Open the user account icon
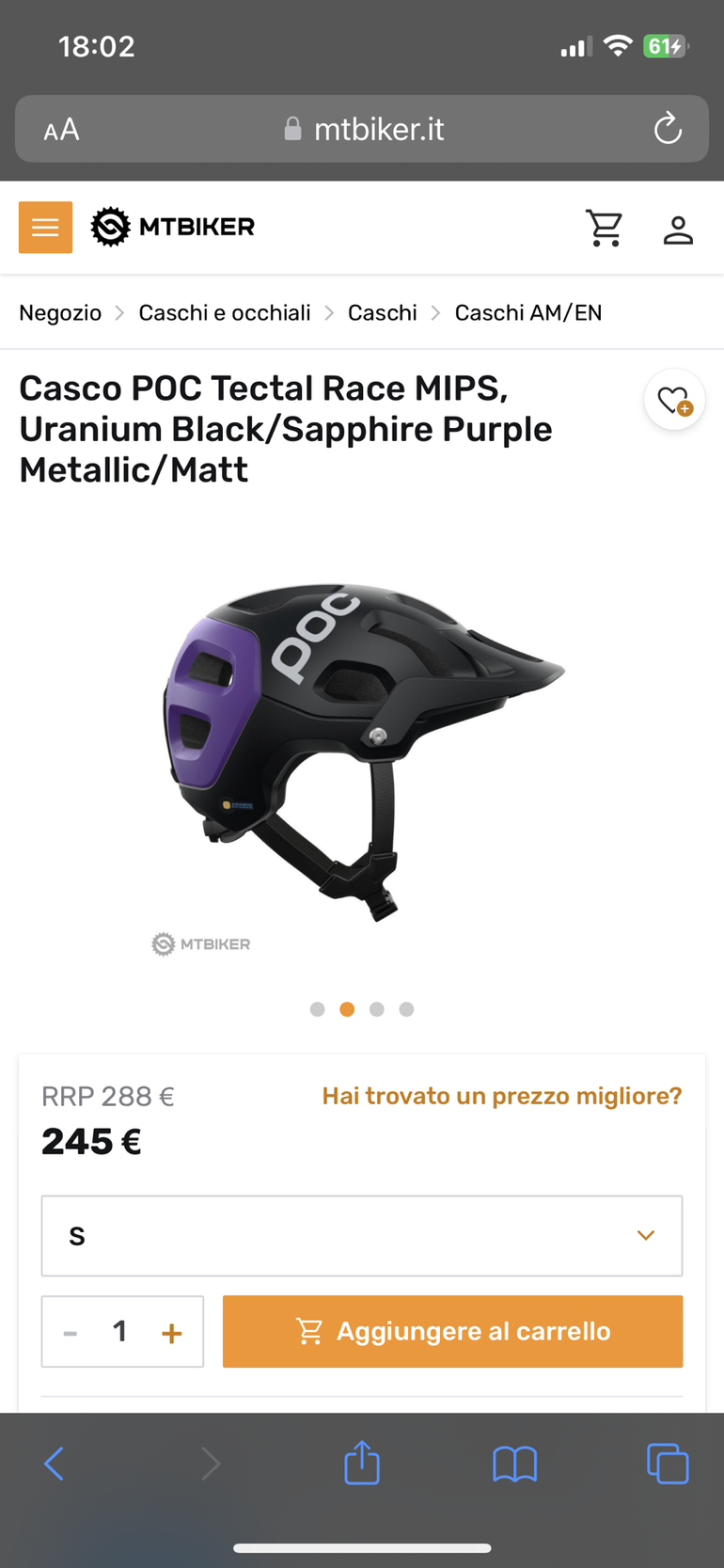This screenshot has width=724, height=1568. (677, 229)
